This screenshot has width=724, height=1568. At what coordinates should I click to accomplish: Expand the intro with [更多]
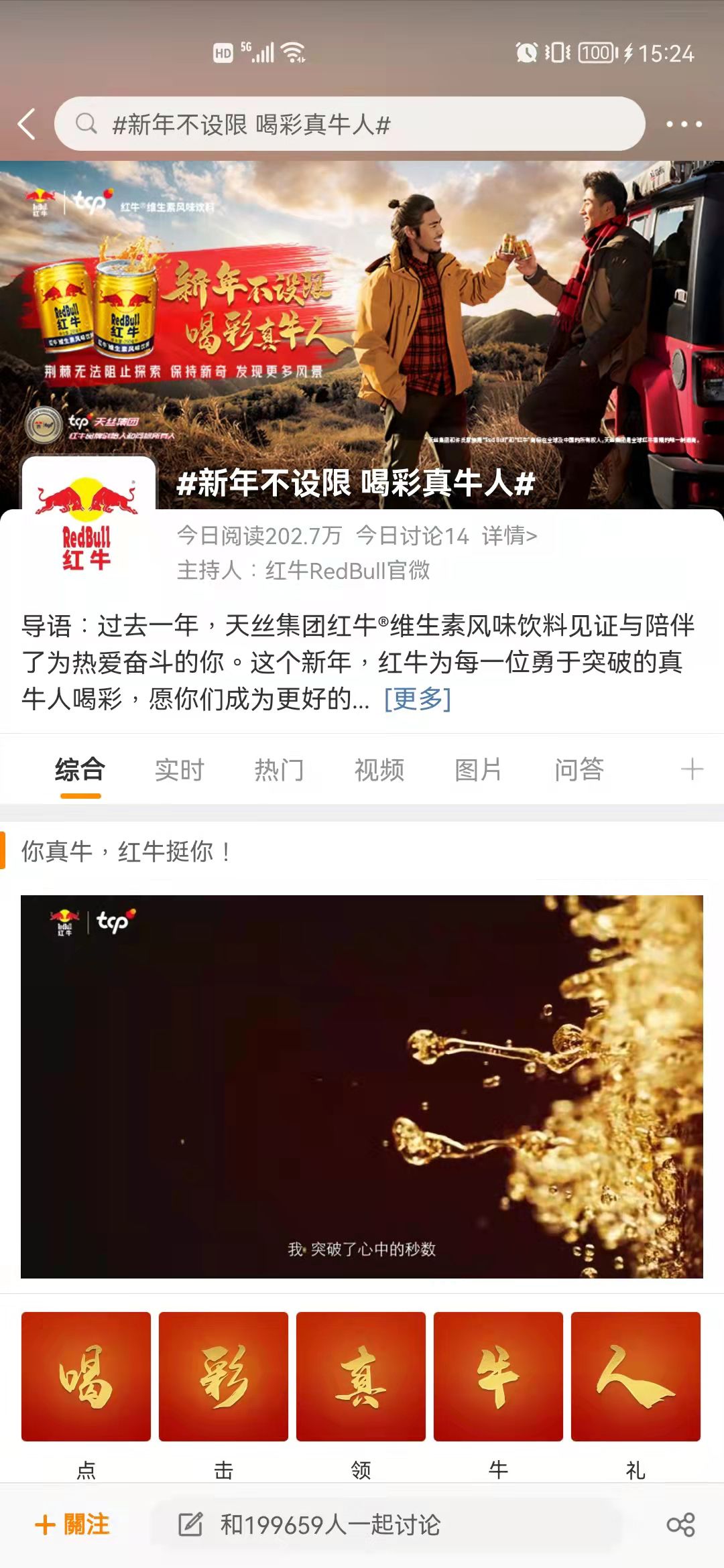pyautogui.click(x=417, y=699)
